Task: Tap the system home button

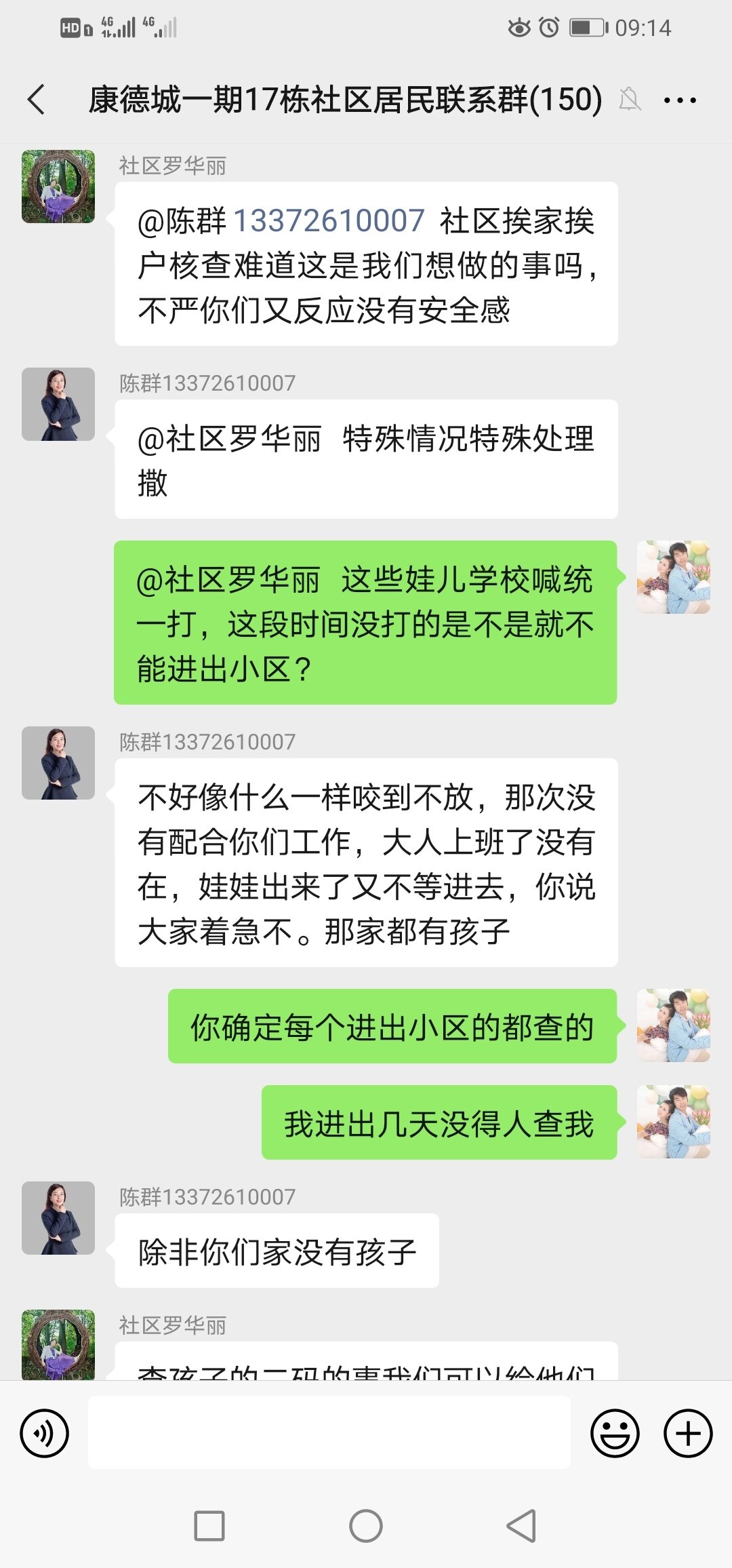Action: 366,1526
